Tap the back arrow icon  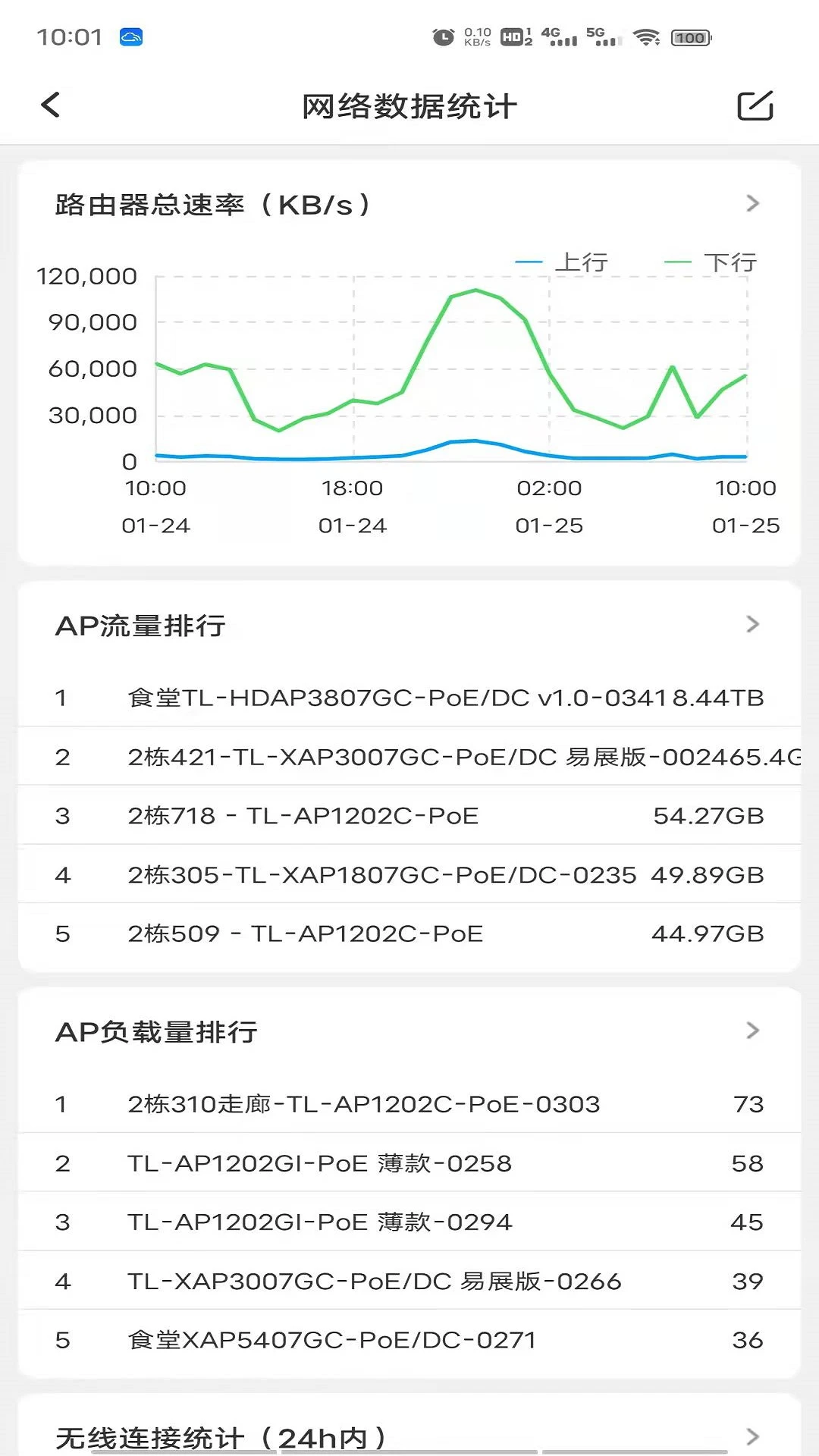51,104
